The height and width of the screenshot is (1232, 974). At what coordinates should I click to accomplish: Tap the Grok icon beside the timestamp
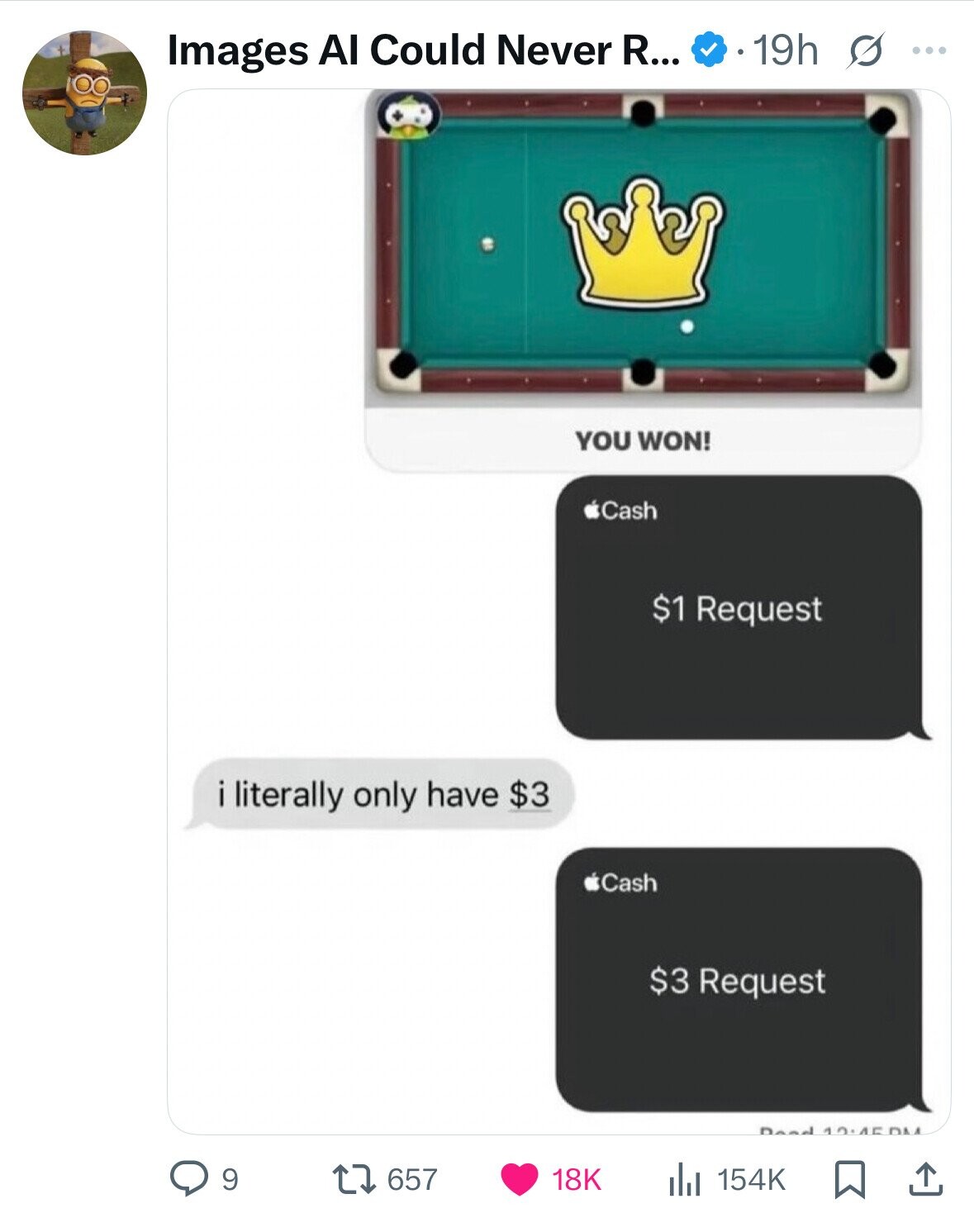tap(865, 52)
